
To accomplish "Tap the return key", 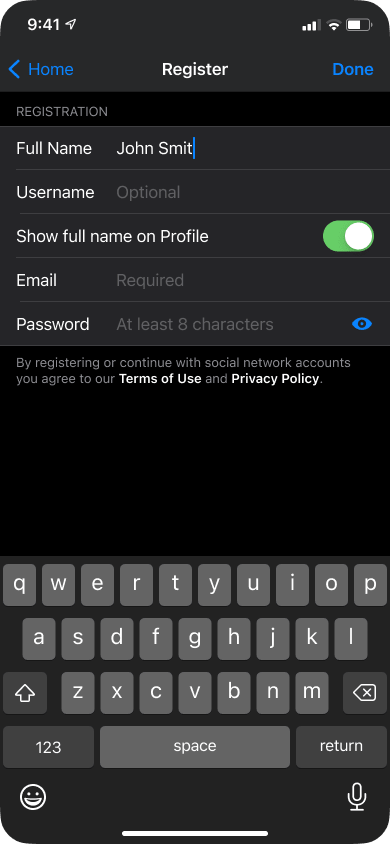I will pyautogui.click(x=341, y=747).
